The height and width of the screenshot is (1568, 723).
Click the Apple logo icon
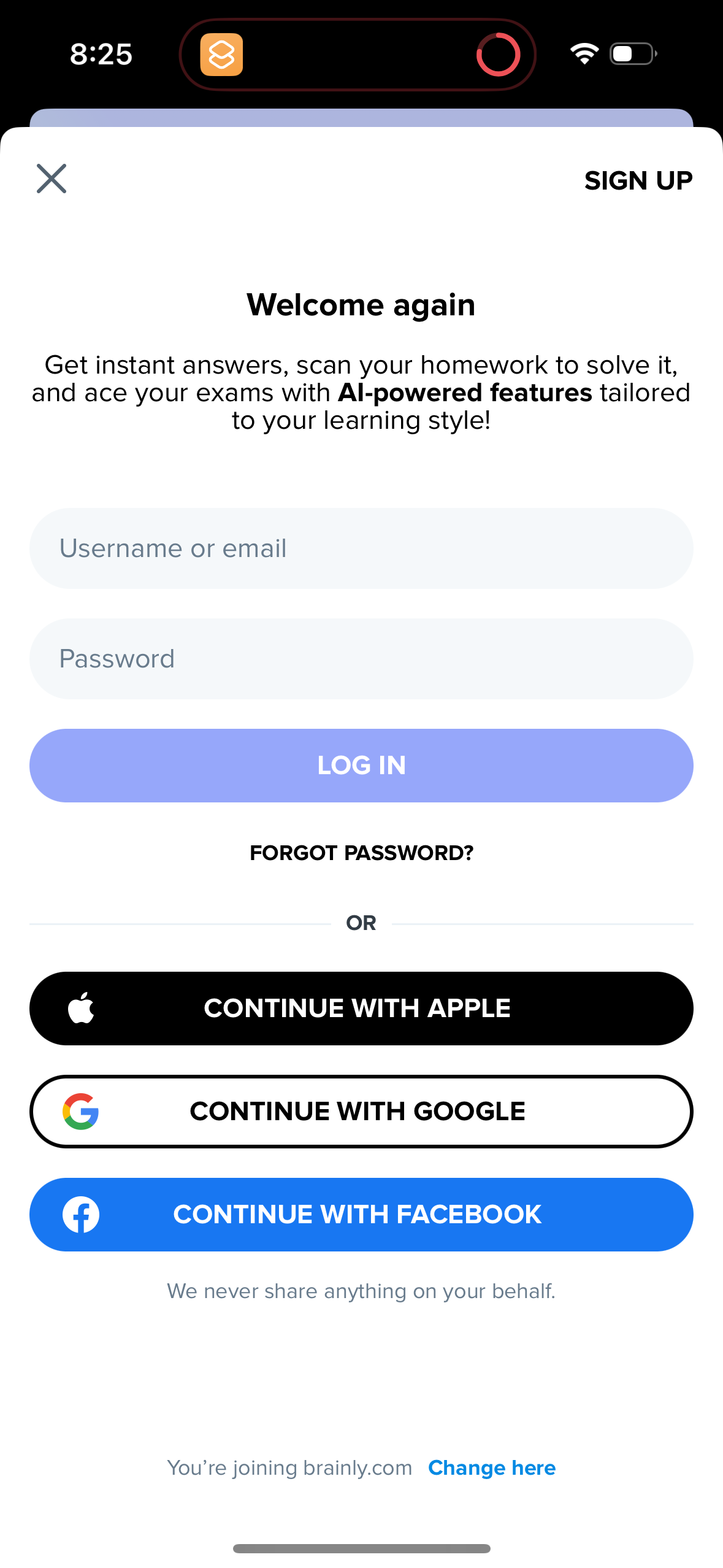82,1007
